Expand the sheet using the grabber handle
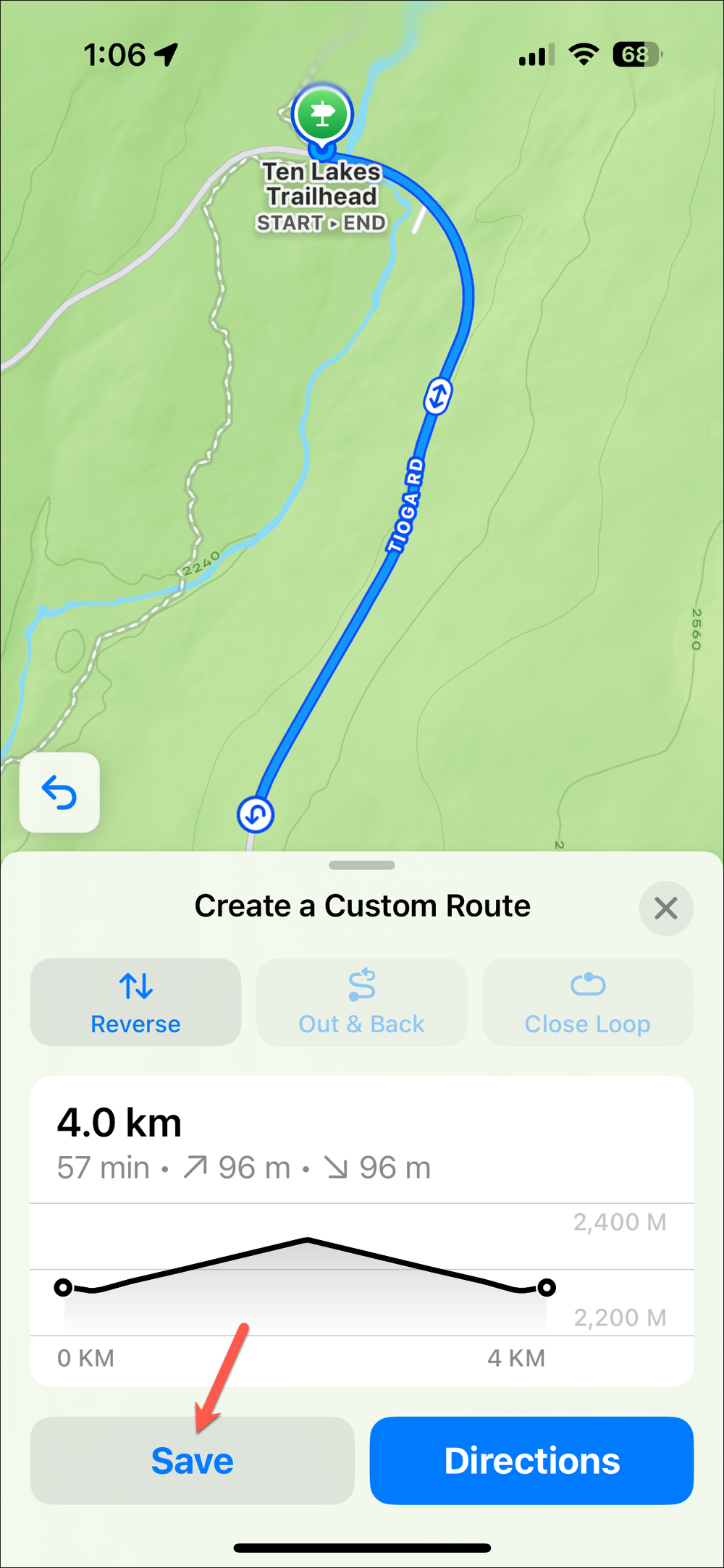Viewport: 724px width, 1568px height. tap(361, 864)
